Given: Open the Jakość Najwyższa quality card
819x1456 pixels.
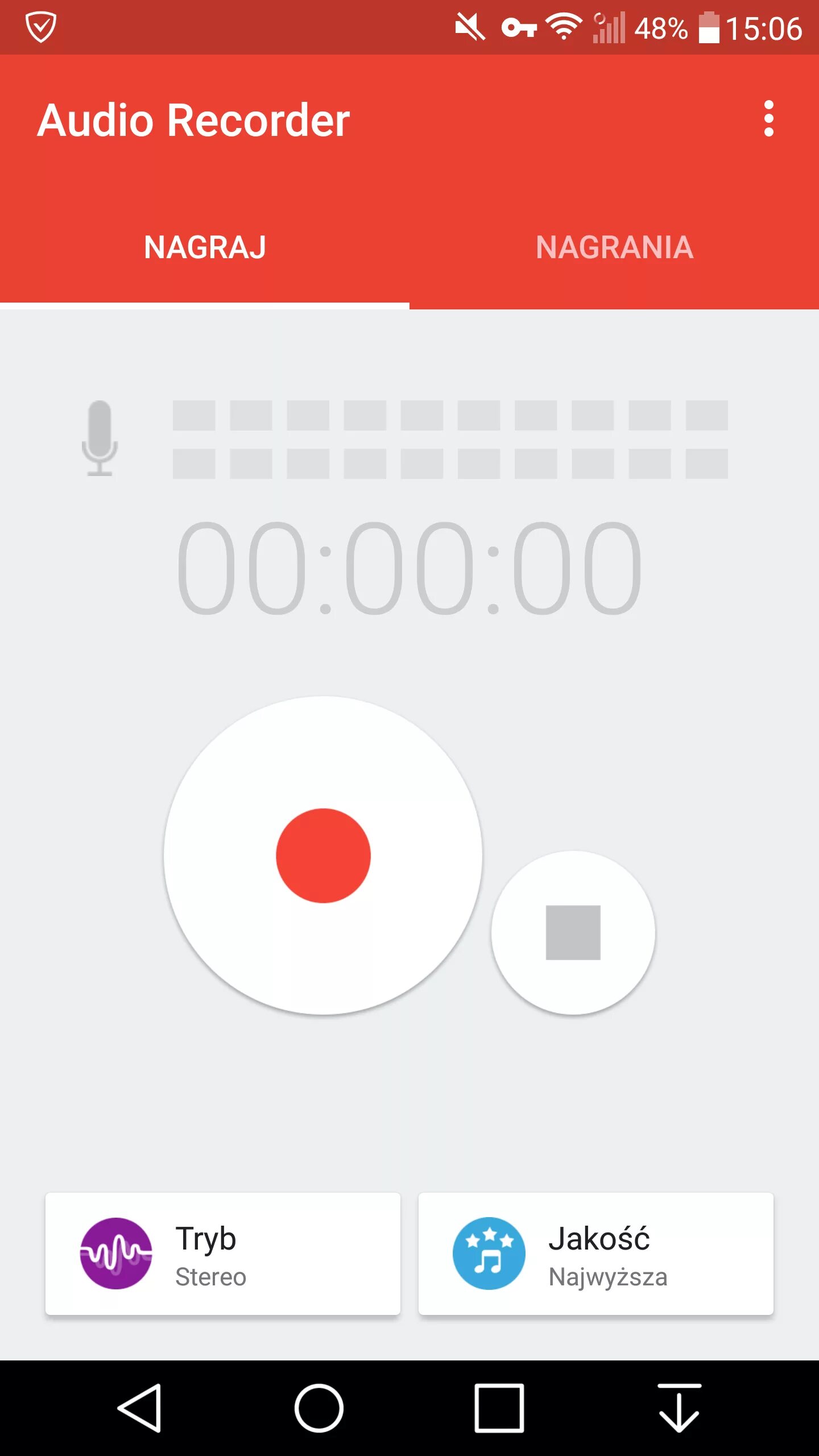Looking at the screenshot, I should pos(595,1254).
